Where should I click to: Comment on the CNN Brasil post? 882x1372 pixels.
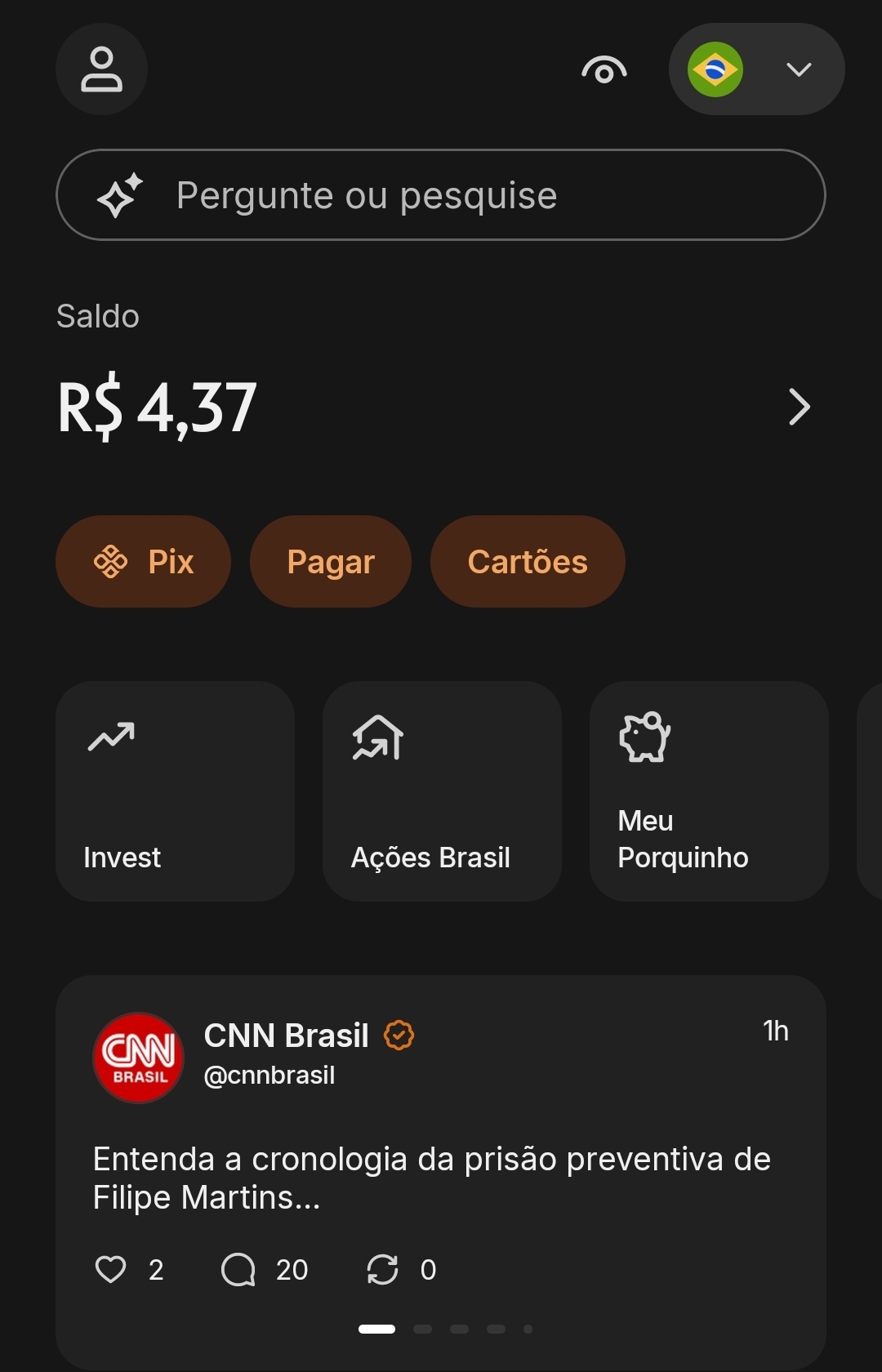click(238, 1269)
